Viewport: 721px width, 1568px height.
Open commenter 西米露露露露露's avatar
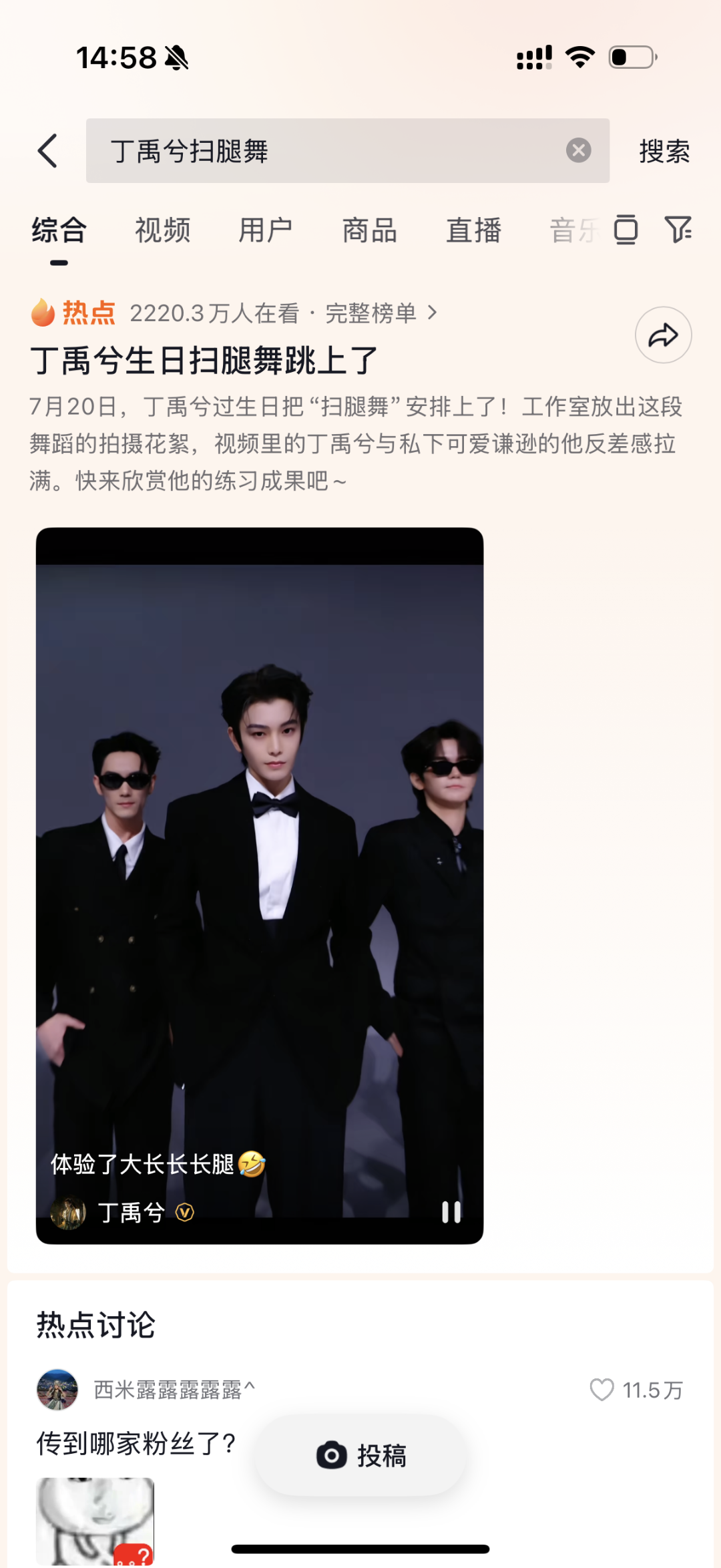tap(57, 1390)
